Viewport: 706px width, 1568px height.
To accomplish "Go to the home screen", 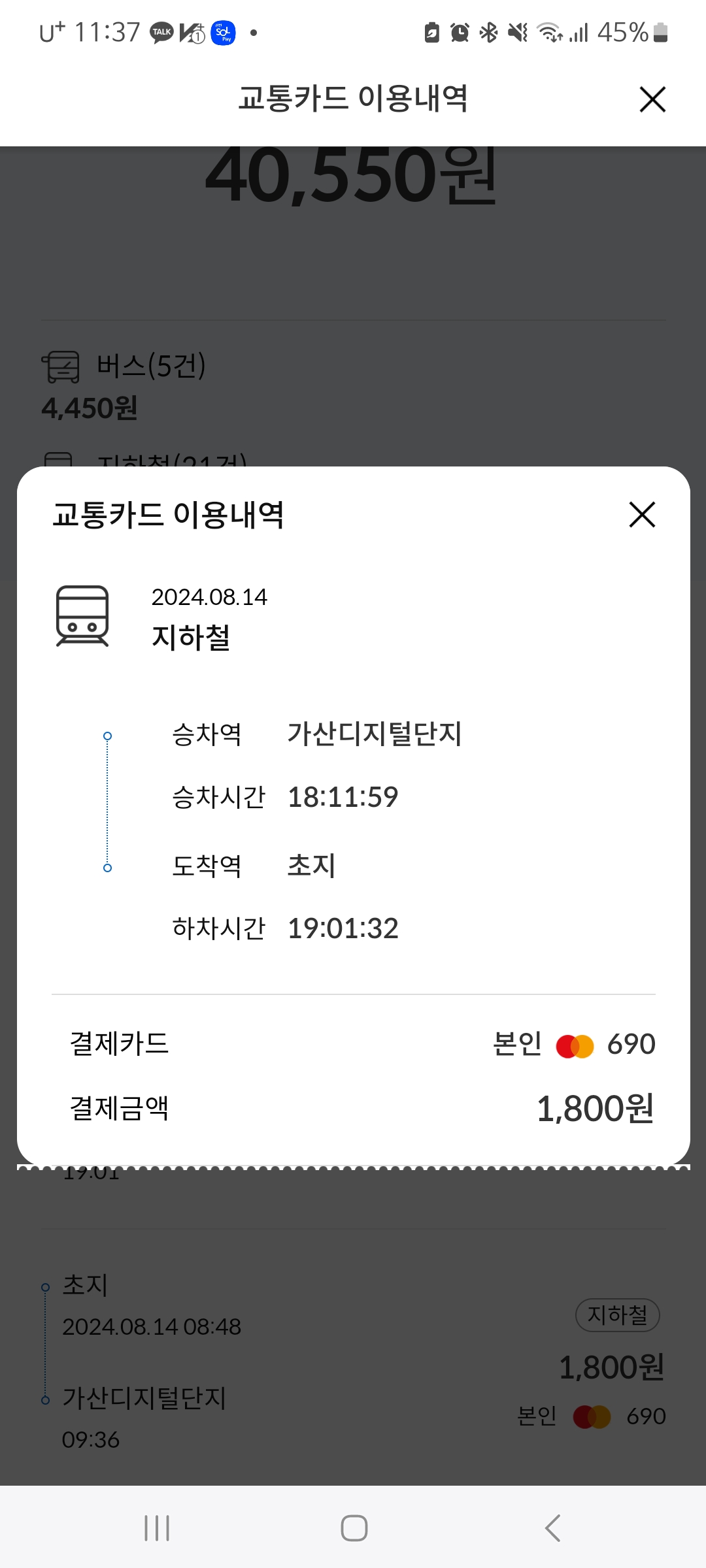I will (354, 1528).
